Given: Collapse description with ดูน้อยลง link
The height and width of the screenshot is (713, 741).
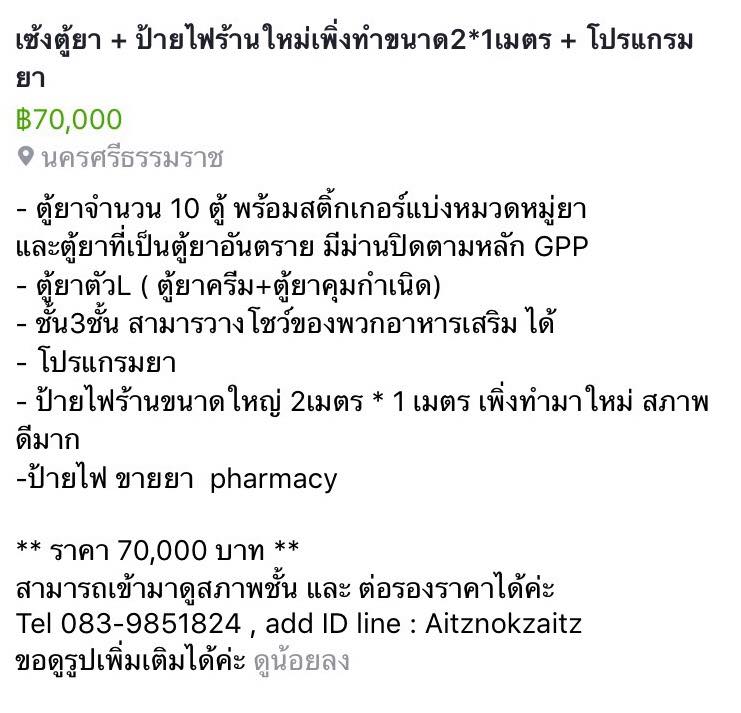Looking at the screenshot, I should pyautogui.click(x=301, y=662).
